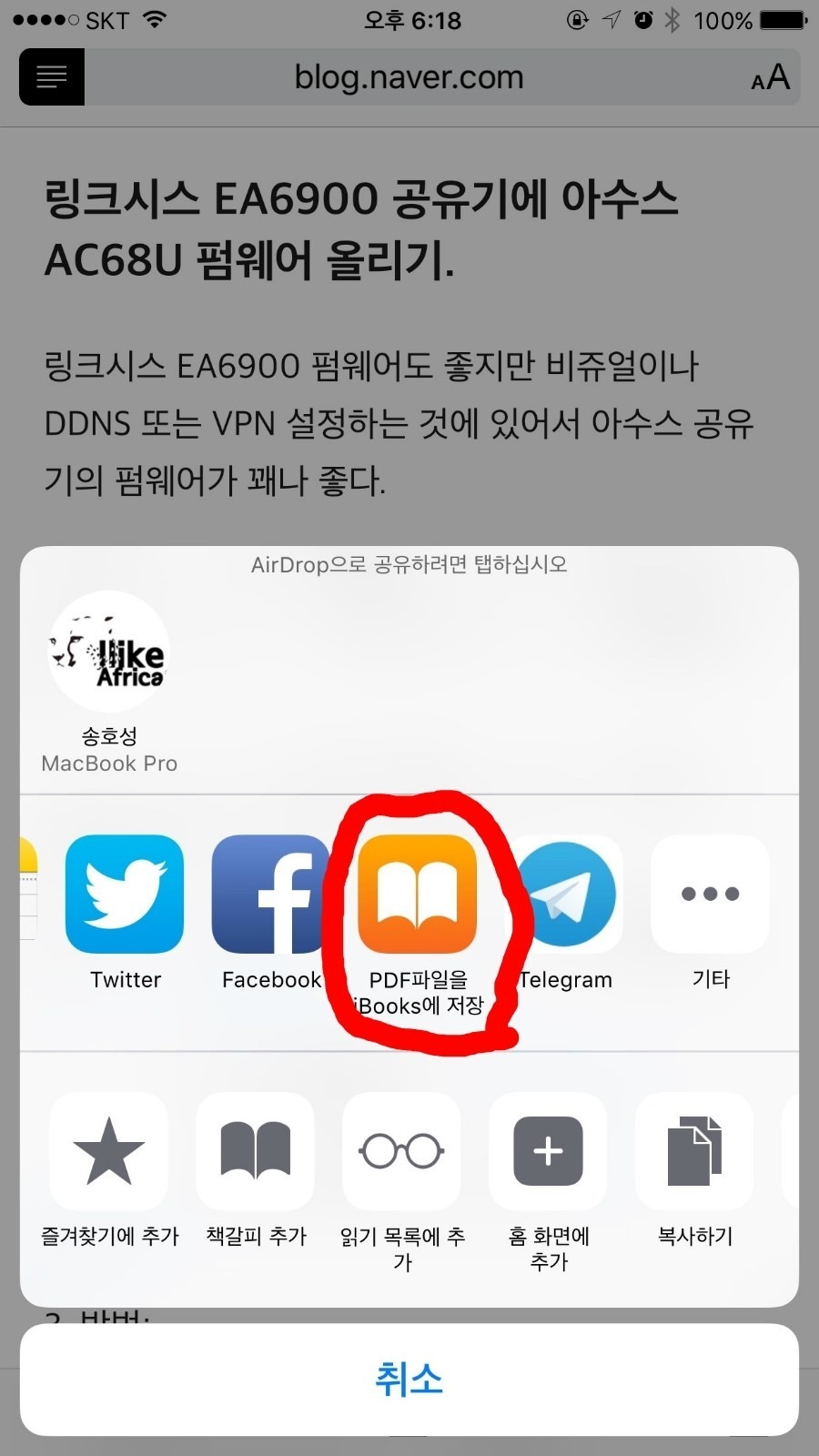Screen dimensions: 819x1456
Task: Open 기타 more share options
Action: coord(710,894)
